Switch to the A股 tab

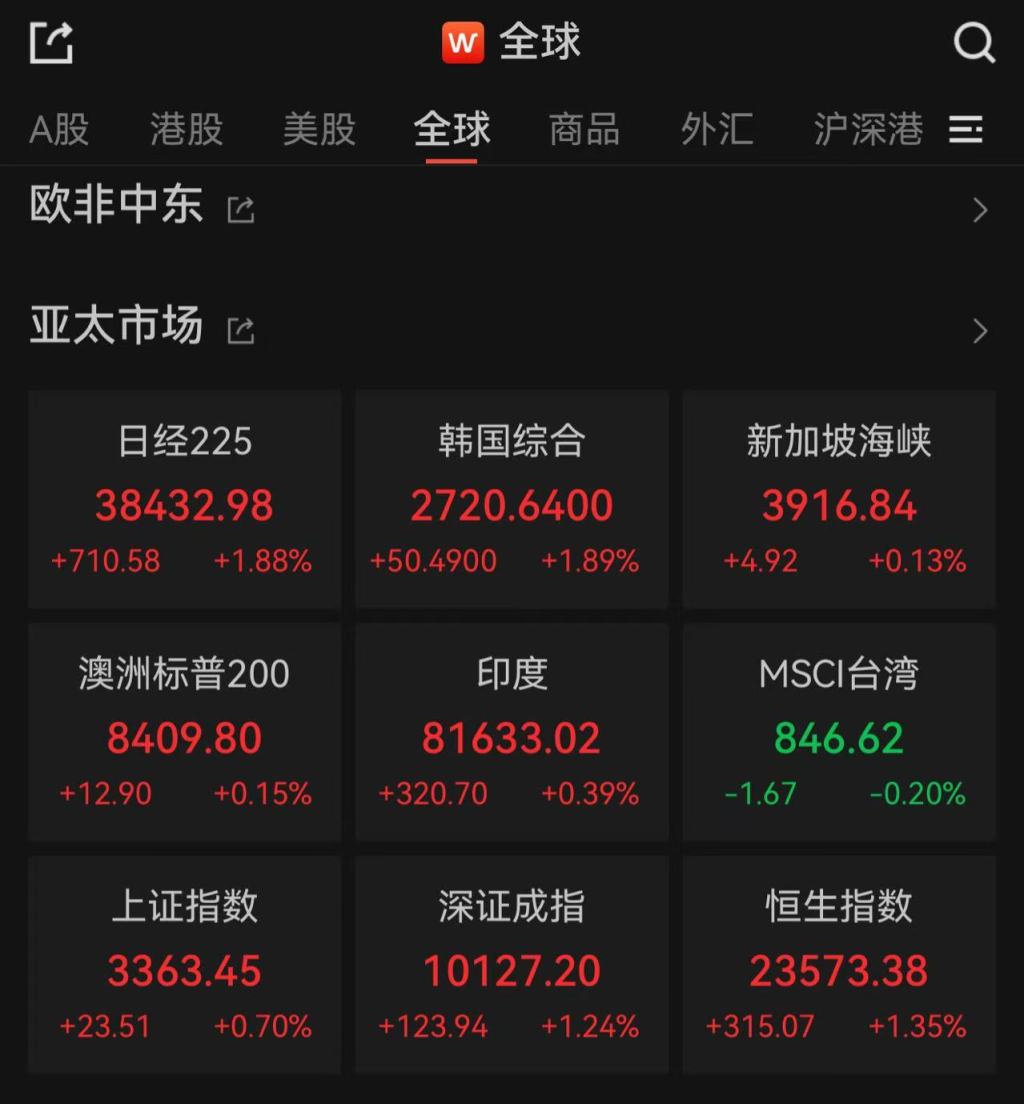click(x=60, y=129)
